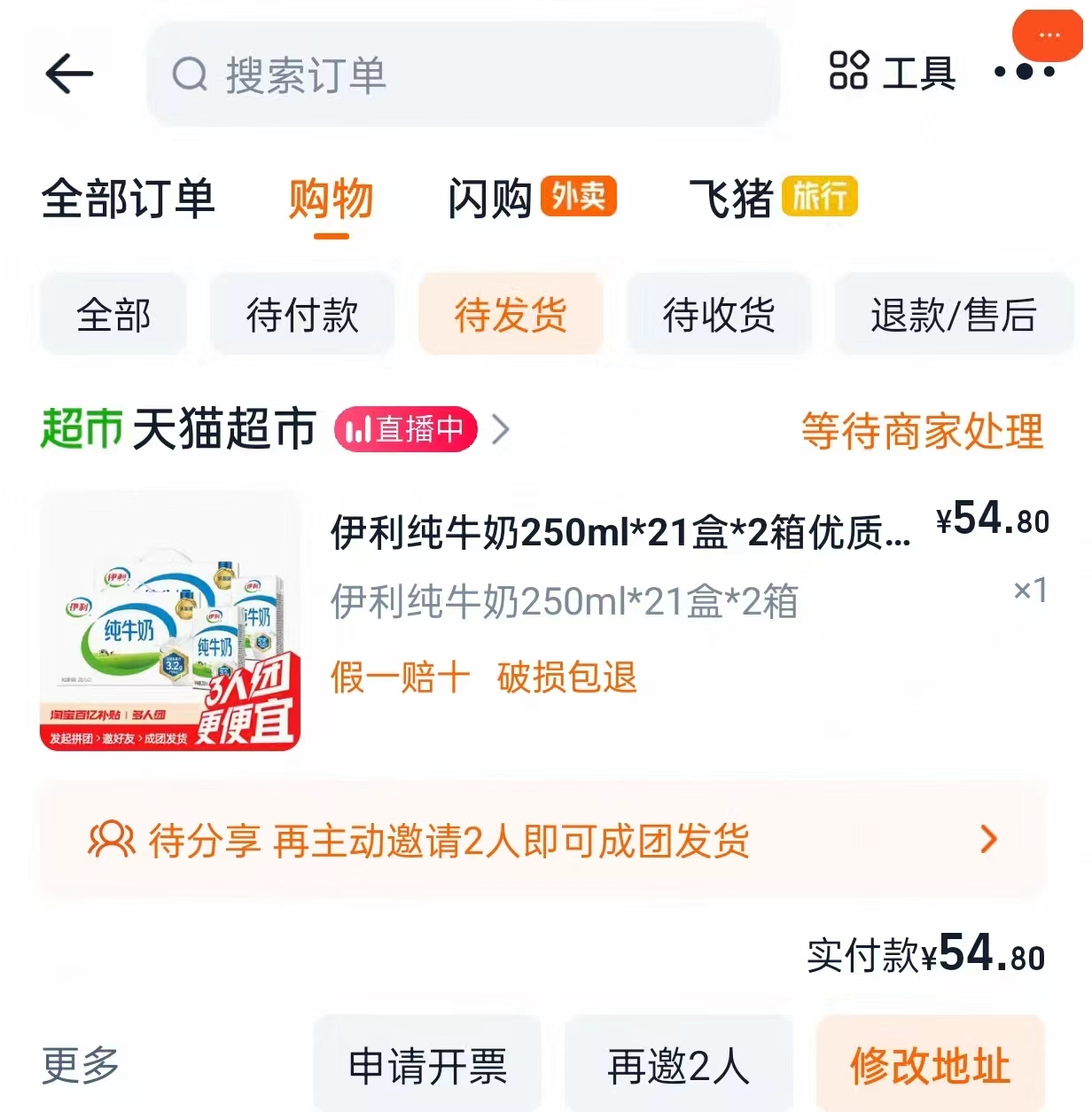Select the 待发货 filter
The image size is (1092, 1112).
511,315
